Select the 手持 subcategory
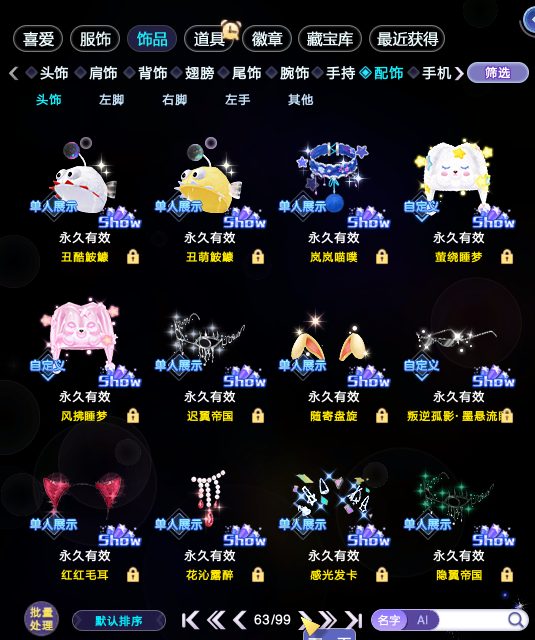The width and height of the screenshot is (535, 640). [x=340, y=73]
